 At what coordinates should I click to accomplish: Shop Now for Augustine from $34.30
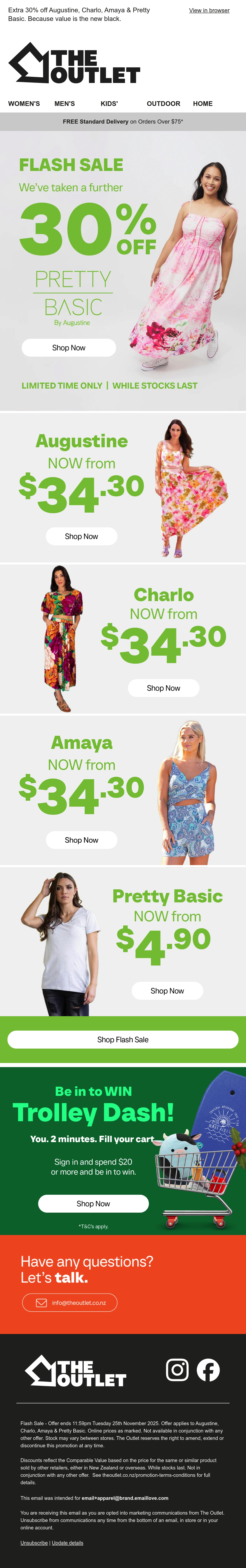[81, 536]
